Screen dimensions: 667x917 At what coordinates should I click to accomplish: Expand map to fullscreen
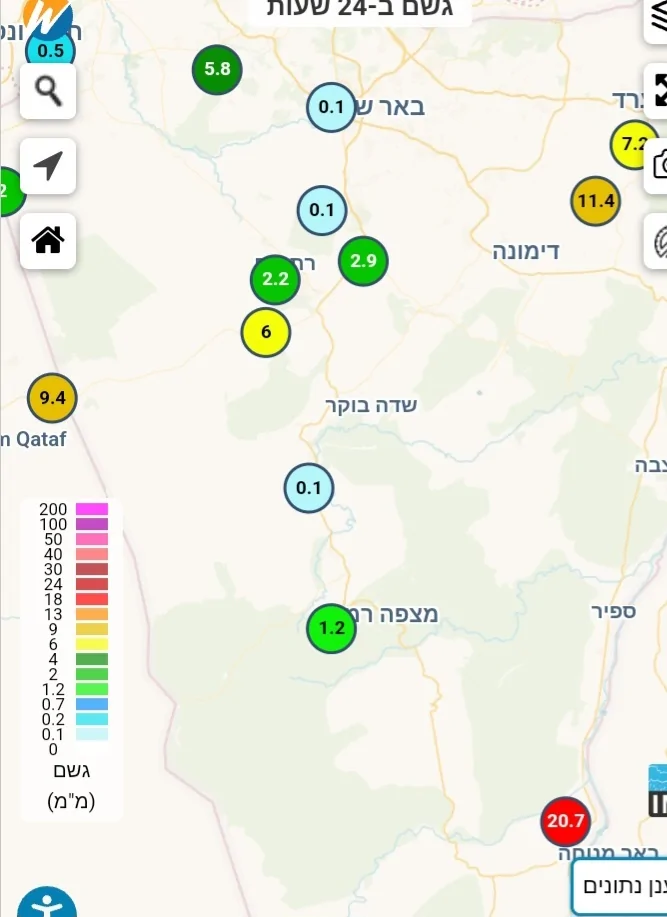tap(658, 90)
